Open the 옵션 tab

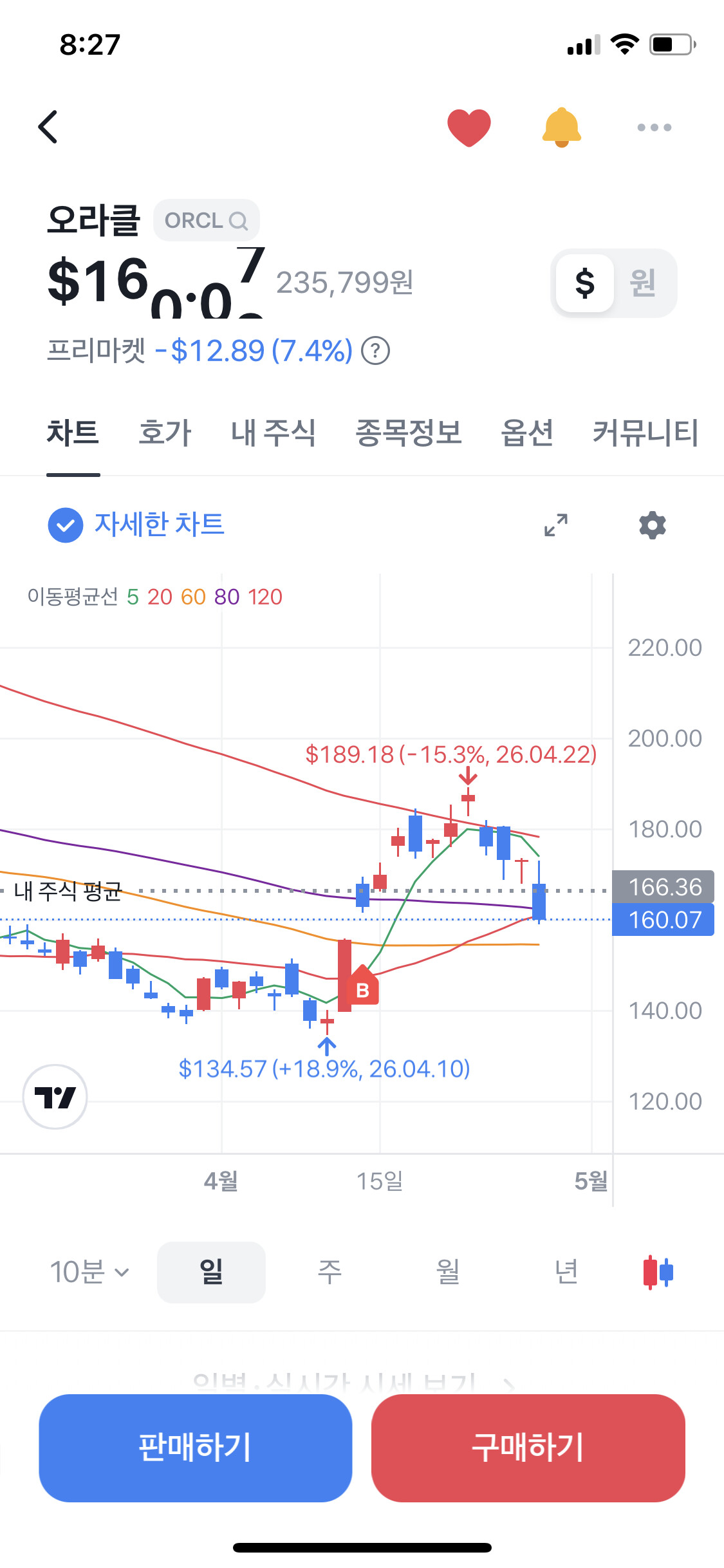(x=527, y=433)
